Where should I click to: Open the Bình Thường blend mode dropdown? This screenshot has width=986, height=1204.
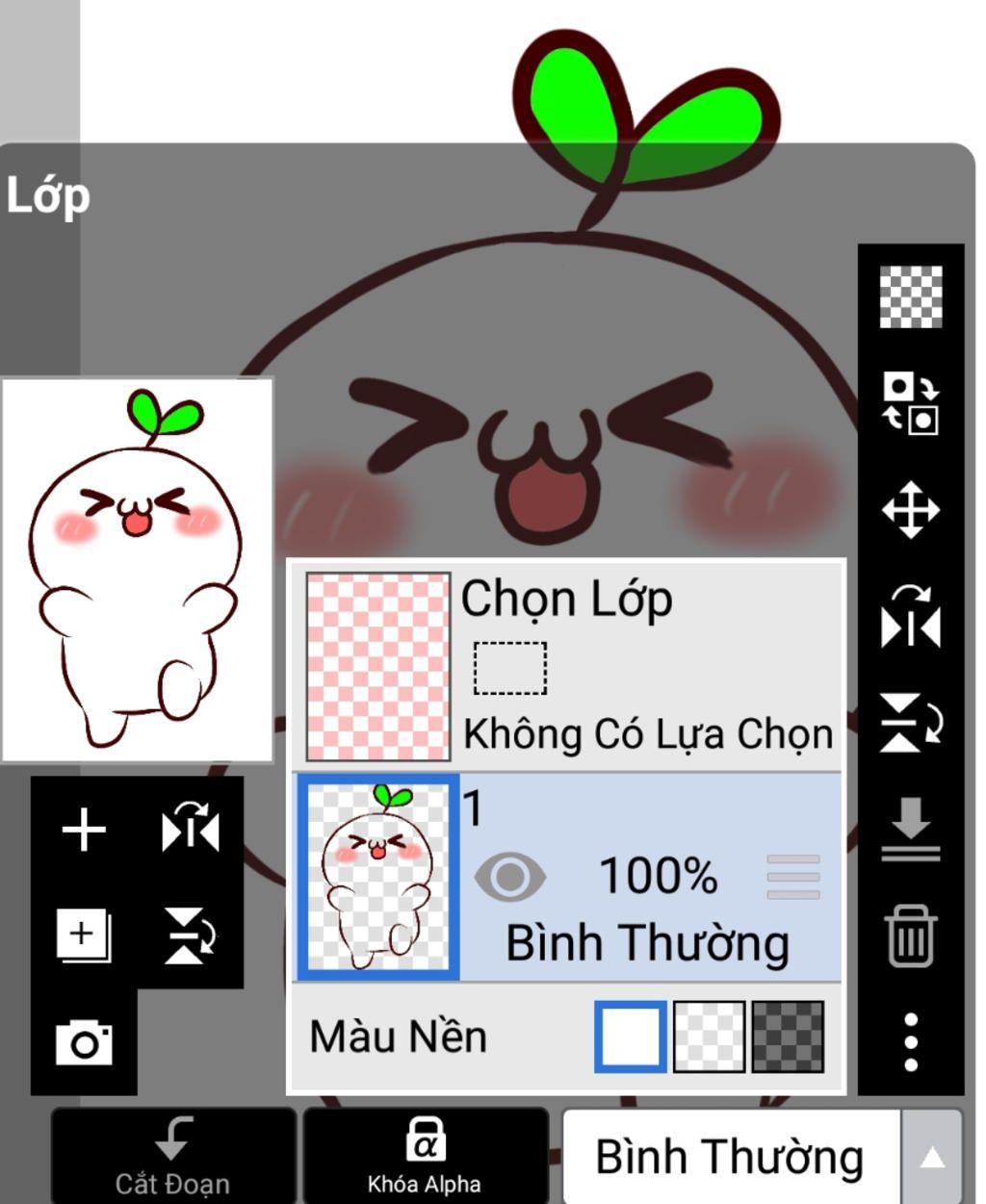[730, 1157]
